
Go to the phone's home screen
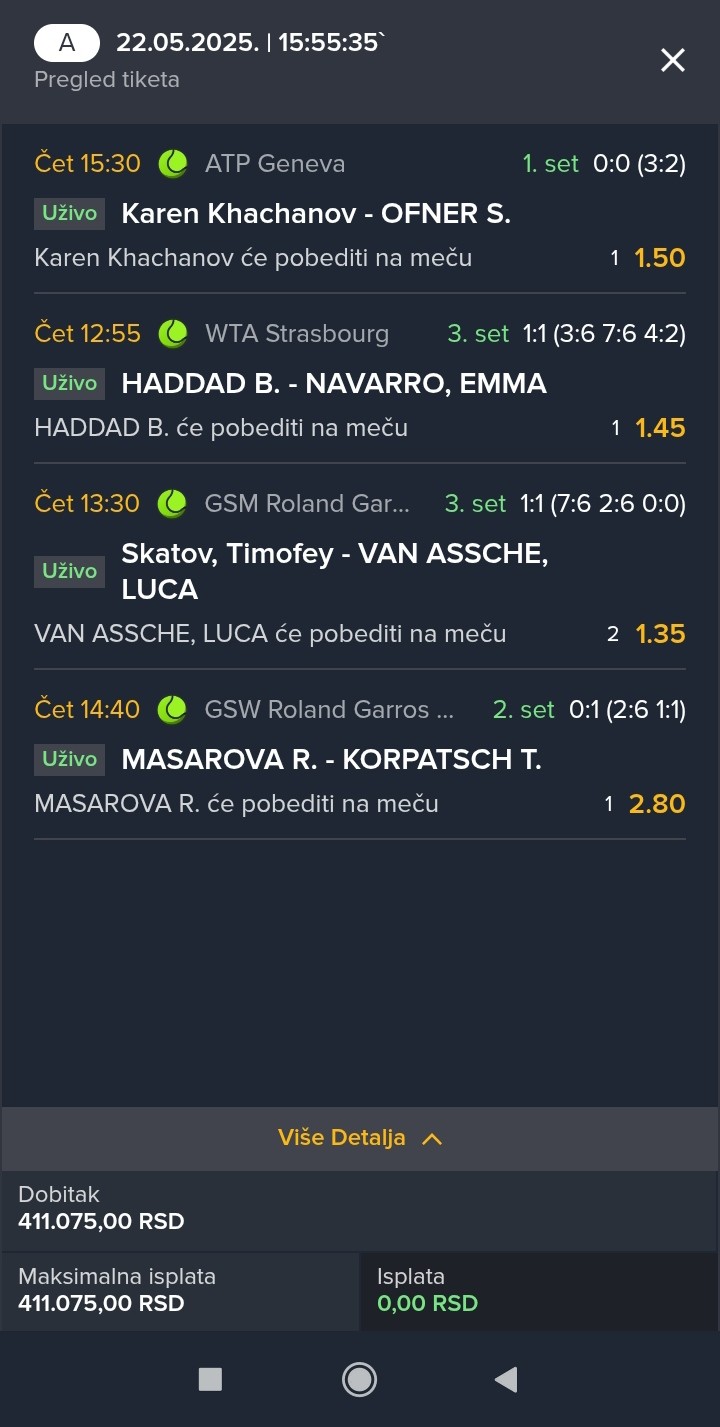tap(359, 1380)
